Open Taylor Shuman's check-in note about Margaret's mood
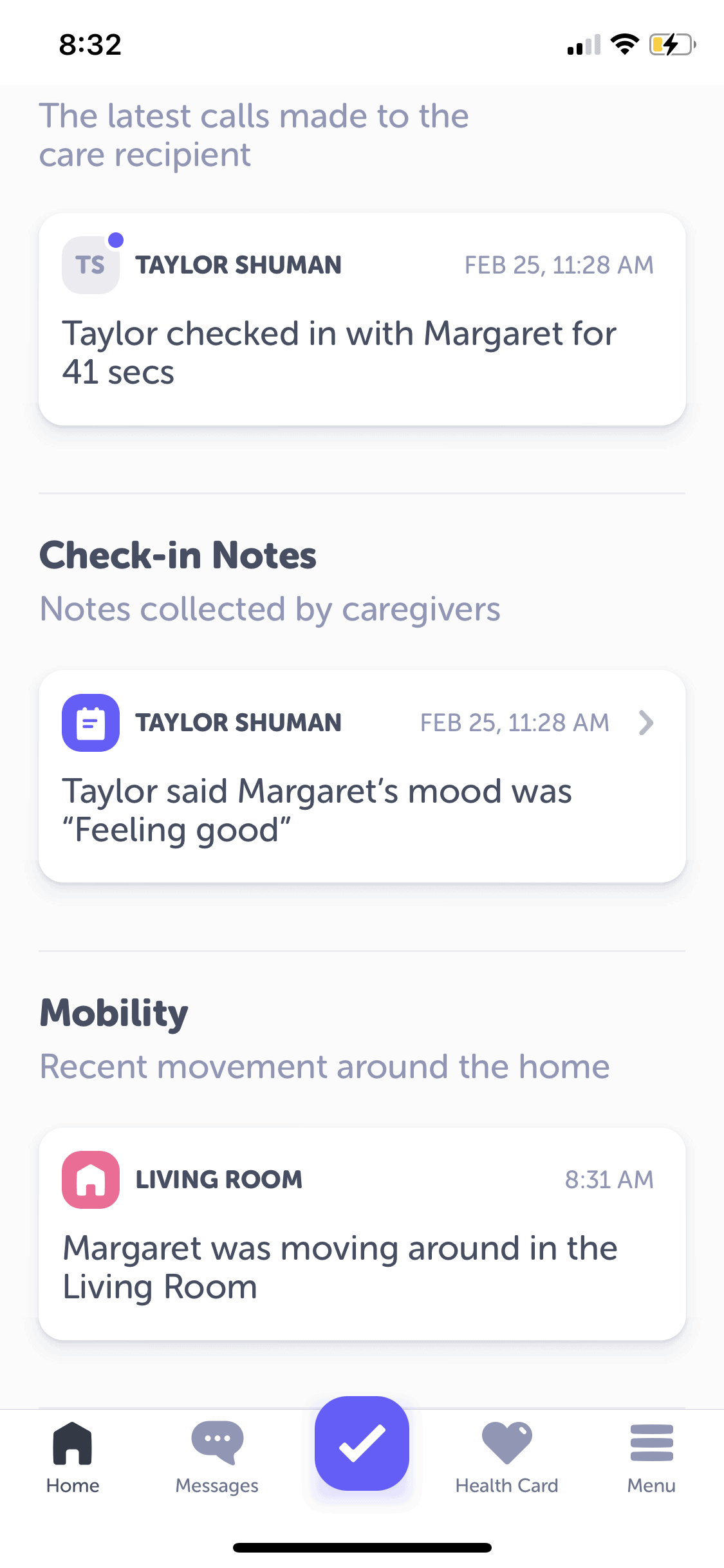The image size is (724, 1568). point(362,776)
